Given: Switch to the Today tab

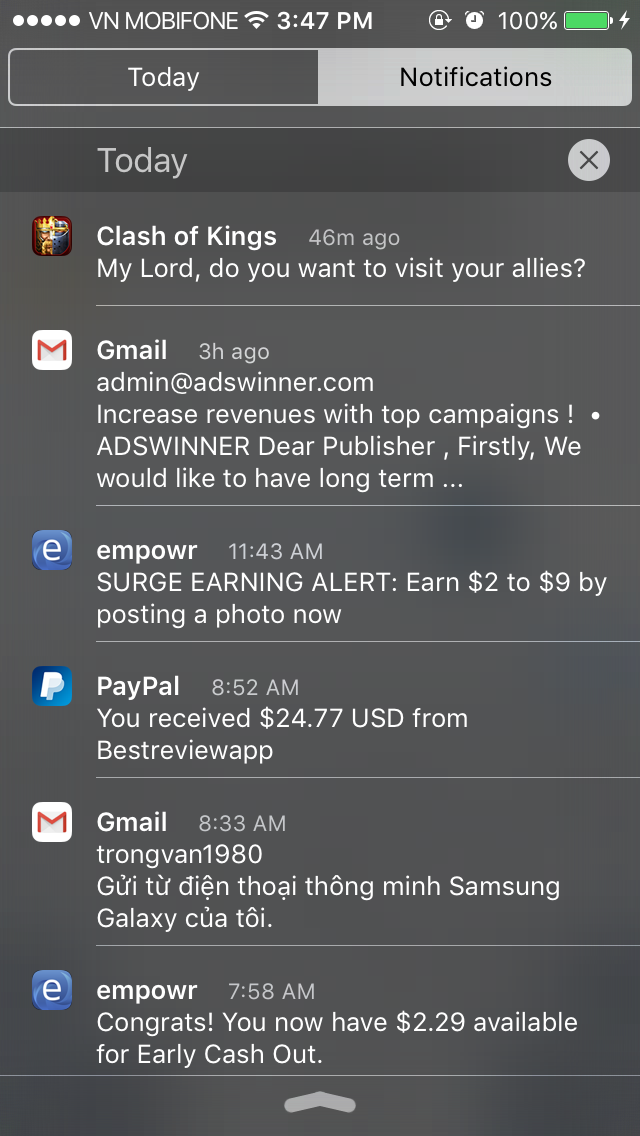Looking at the screenshot, I should 164,78.
